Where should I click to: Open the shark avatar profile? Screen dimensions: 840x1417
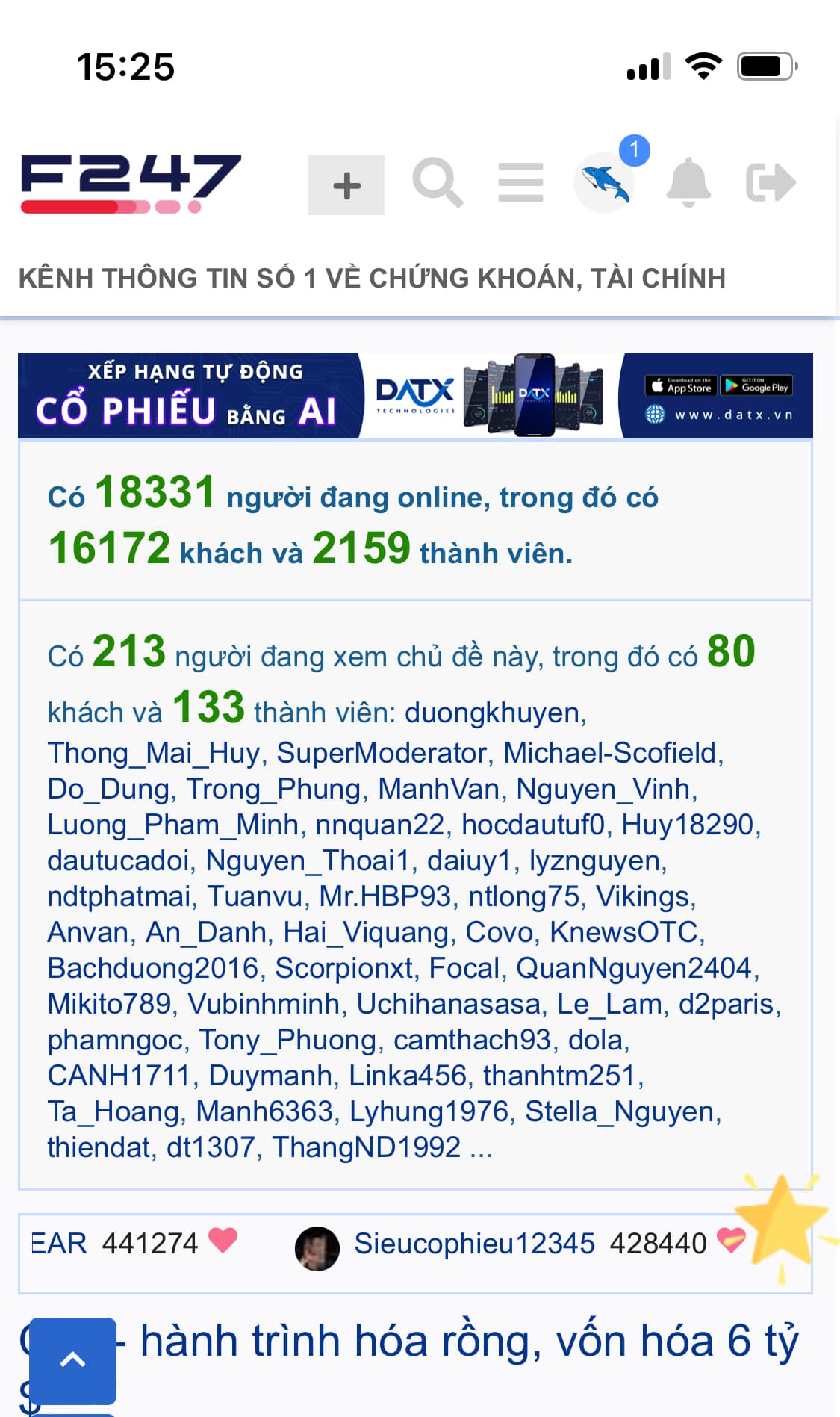[605, 183]
